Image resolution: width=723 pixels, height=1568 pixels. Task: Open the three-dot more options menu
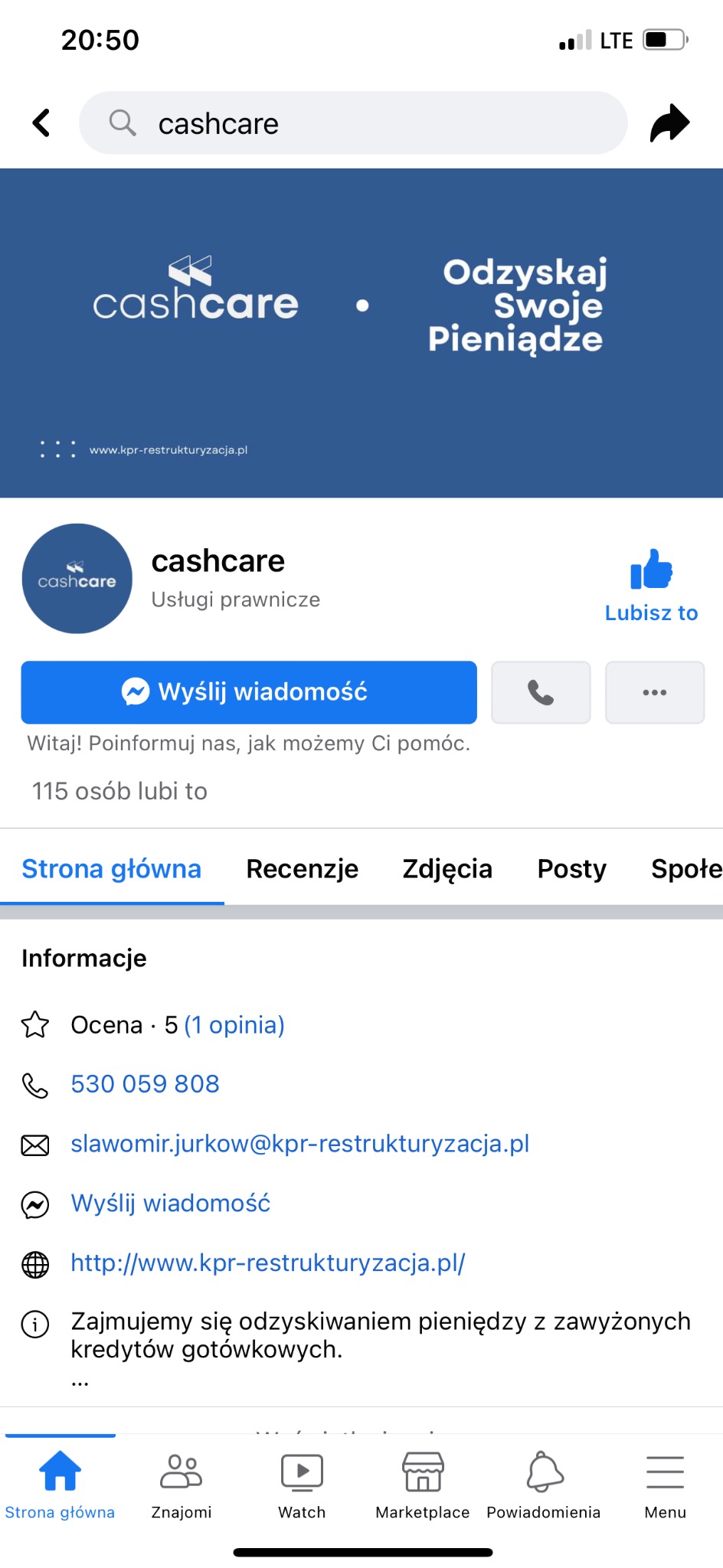tap(654, 691)
